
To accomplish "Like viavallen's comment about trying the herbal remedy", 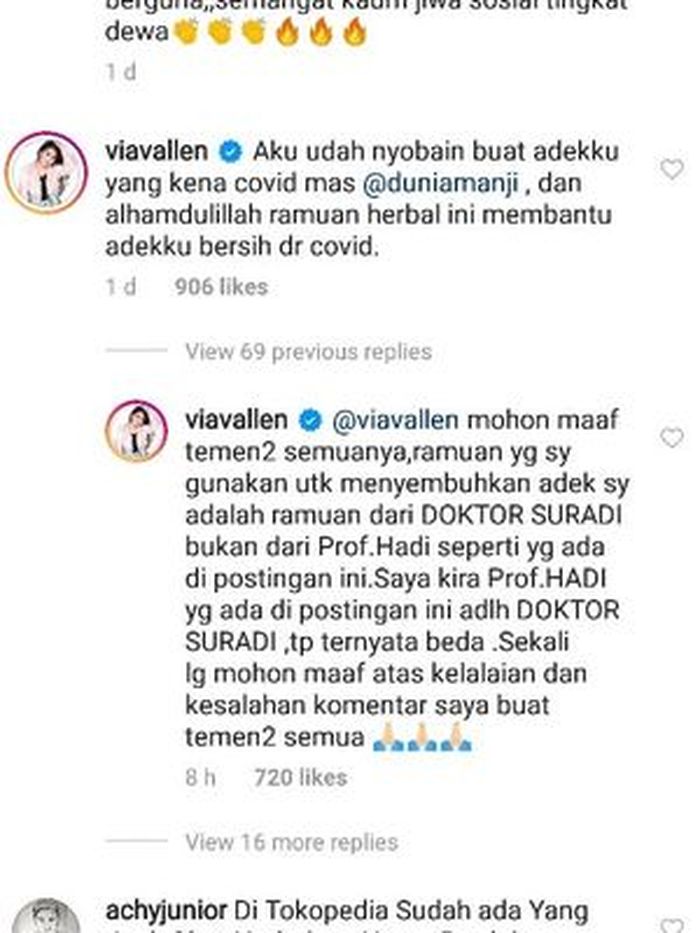I will (672, 169).
